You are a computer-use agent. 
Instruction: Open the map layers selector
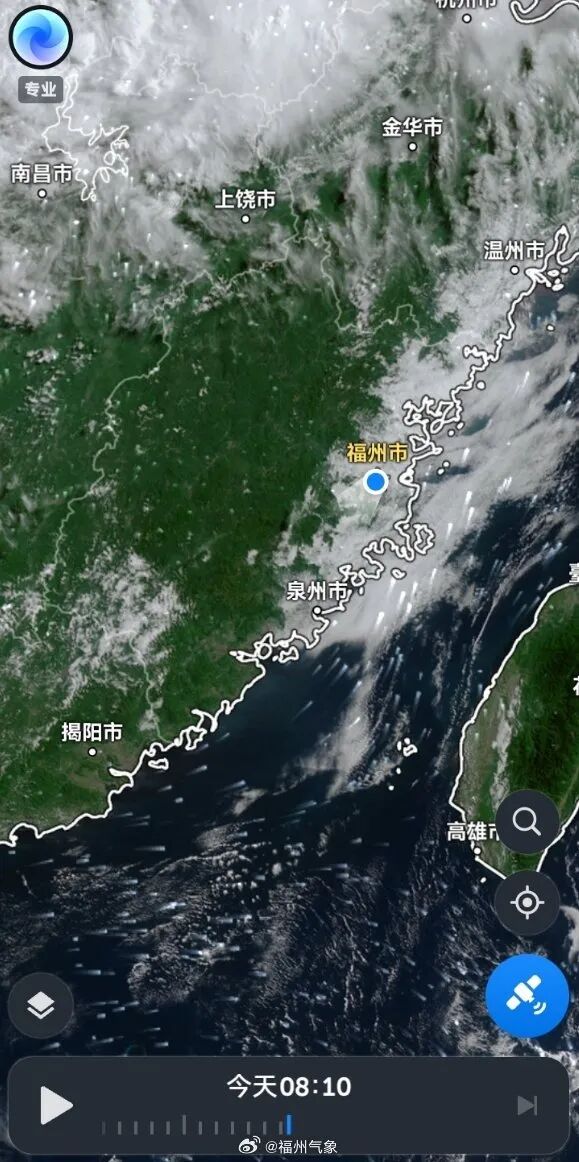pos(41,1005)
